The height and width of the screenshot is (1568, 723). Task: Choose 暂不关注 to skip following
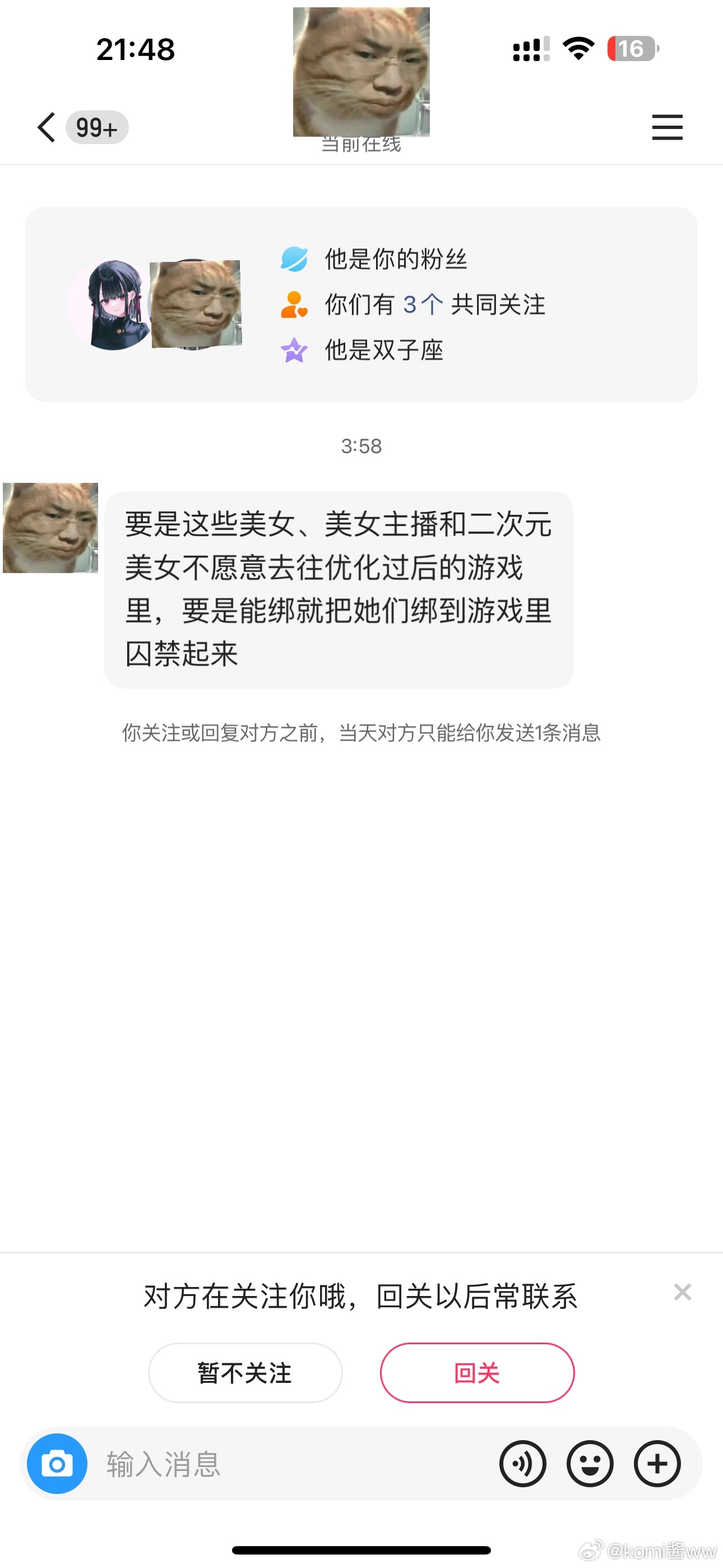point(245,1373)
